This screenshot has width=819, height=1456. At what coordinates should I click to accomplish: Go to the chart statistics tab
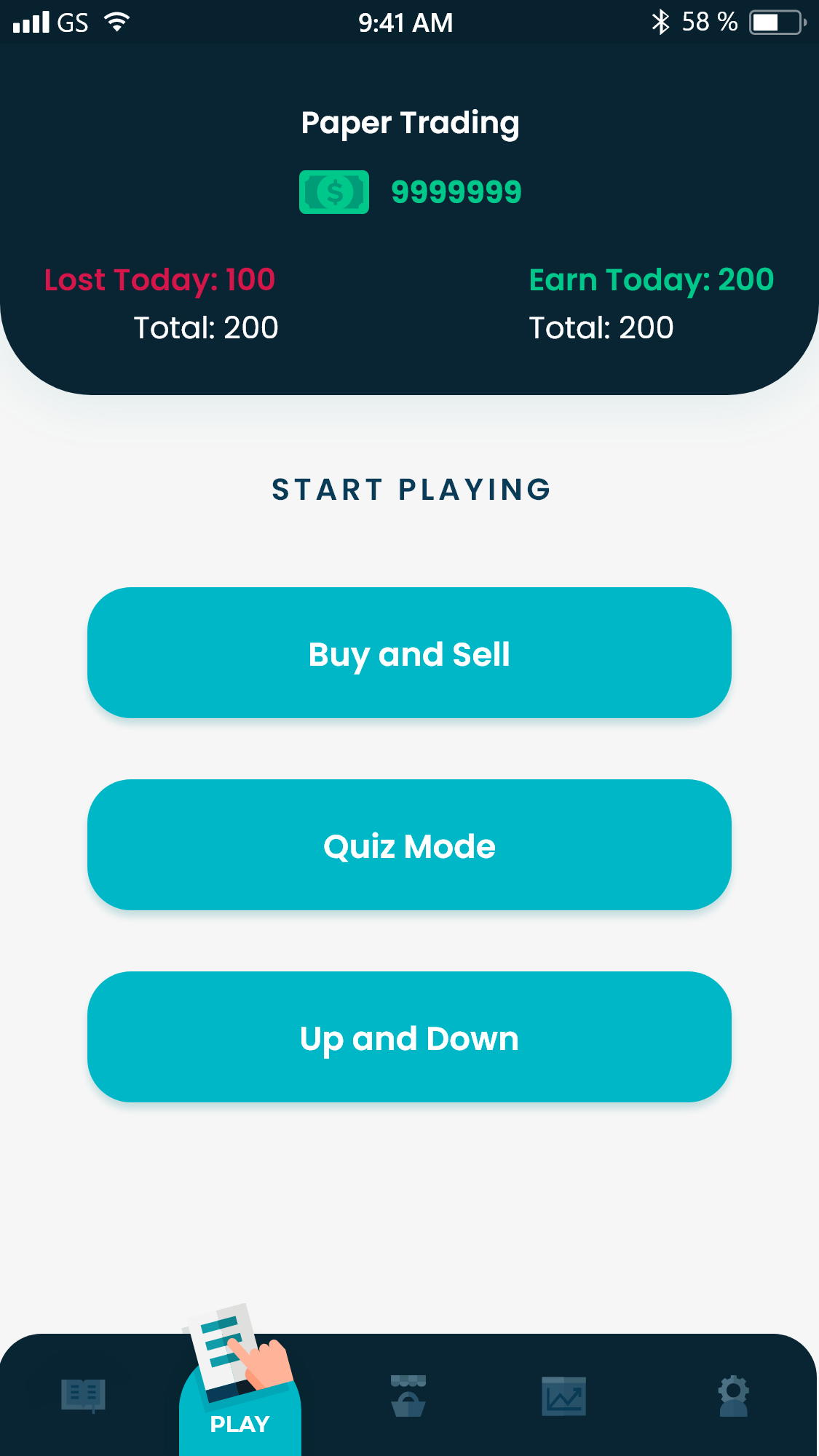coord(563,1396)
